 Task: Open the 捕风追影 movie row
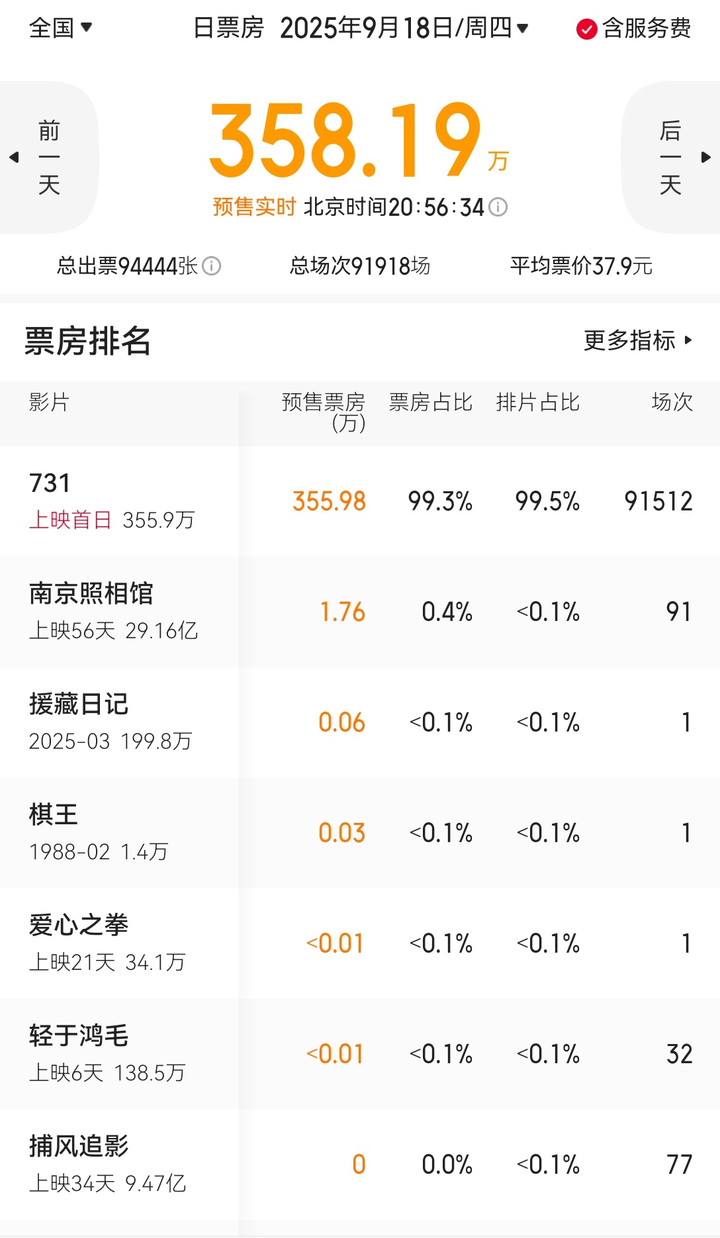click(x=360, y=1164)
